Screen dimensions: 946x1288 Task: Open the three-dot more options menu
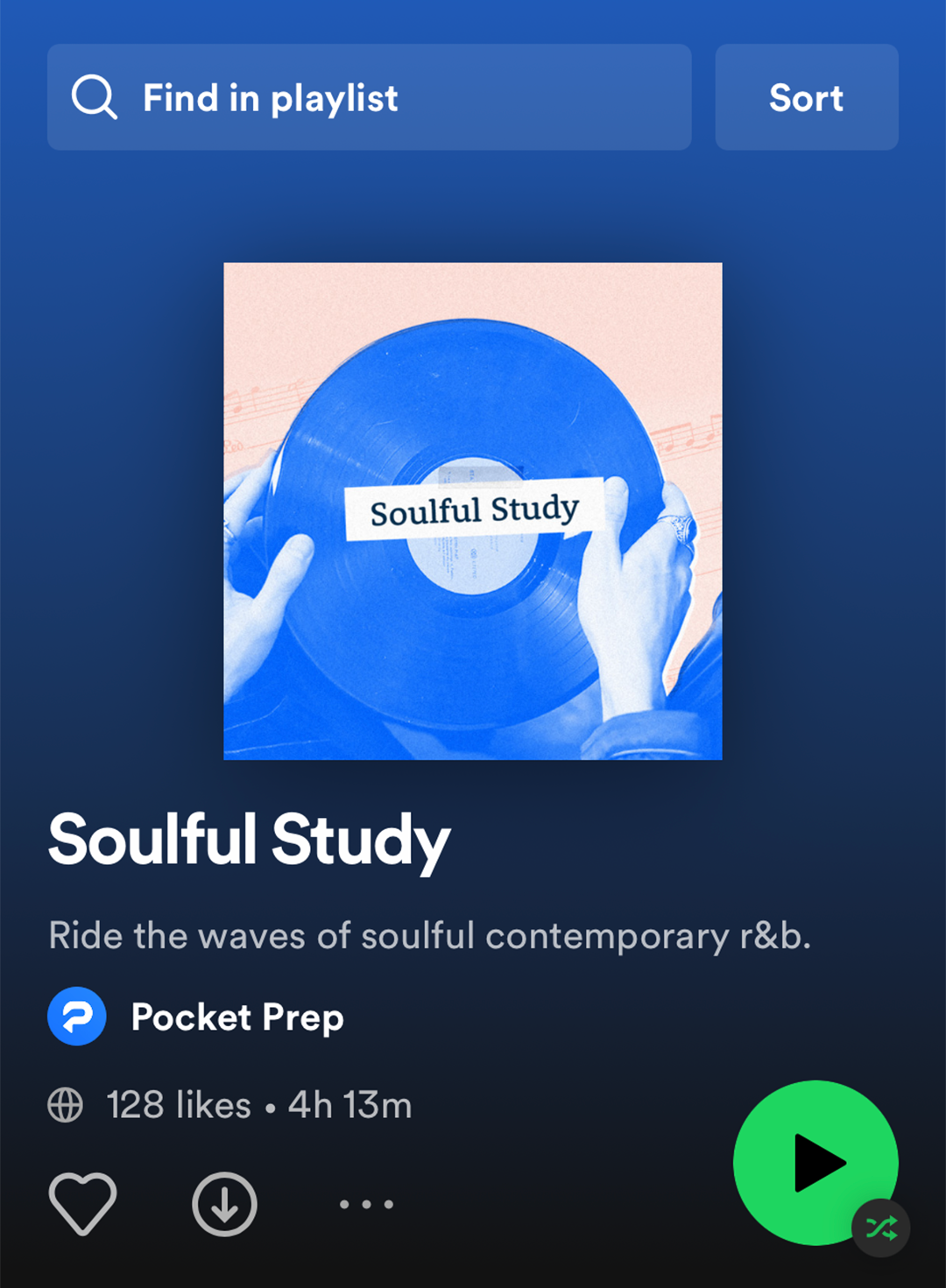pyautogui.click(x=366, y=1204)
